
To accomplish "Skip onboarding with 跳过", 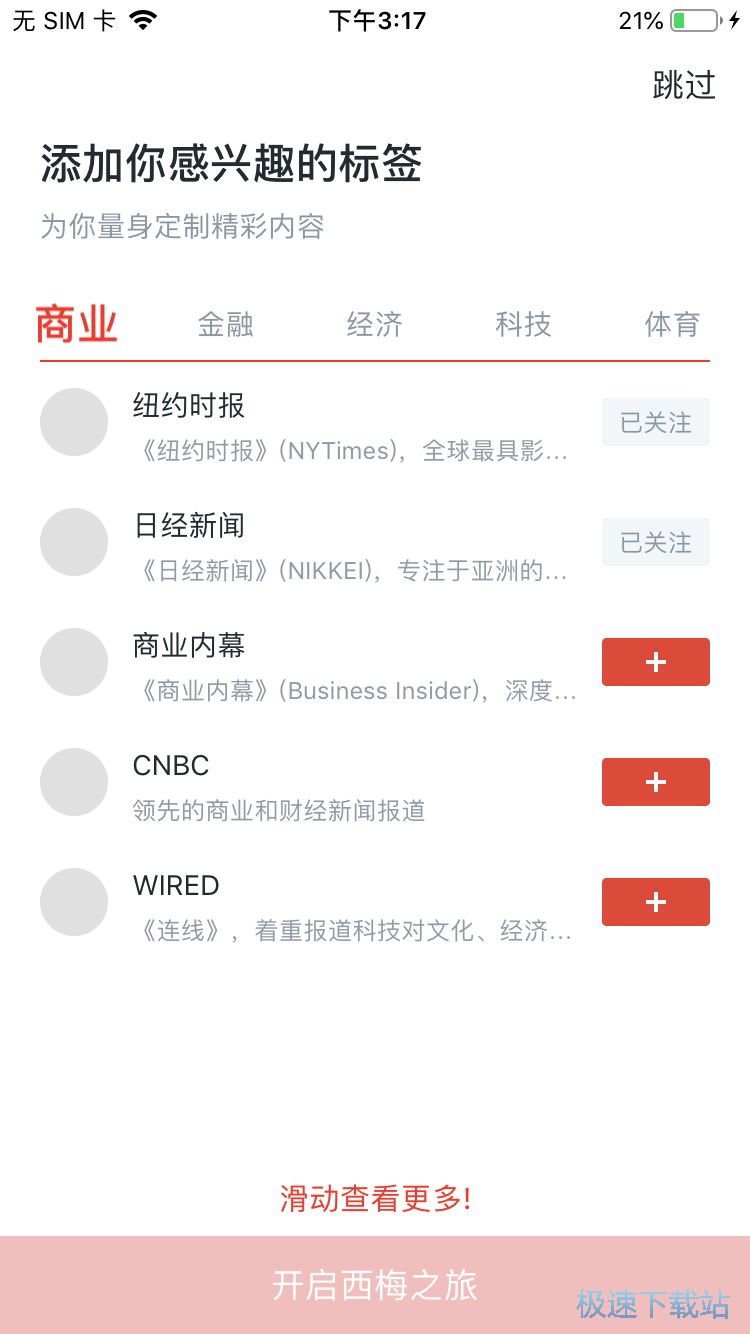I will click(x=684, y=85).
